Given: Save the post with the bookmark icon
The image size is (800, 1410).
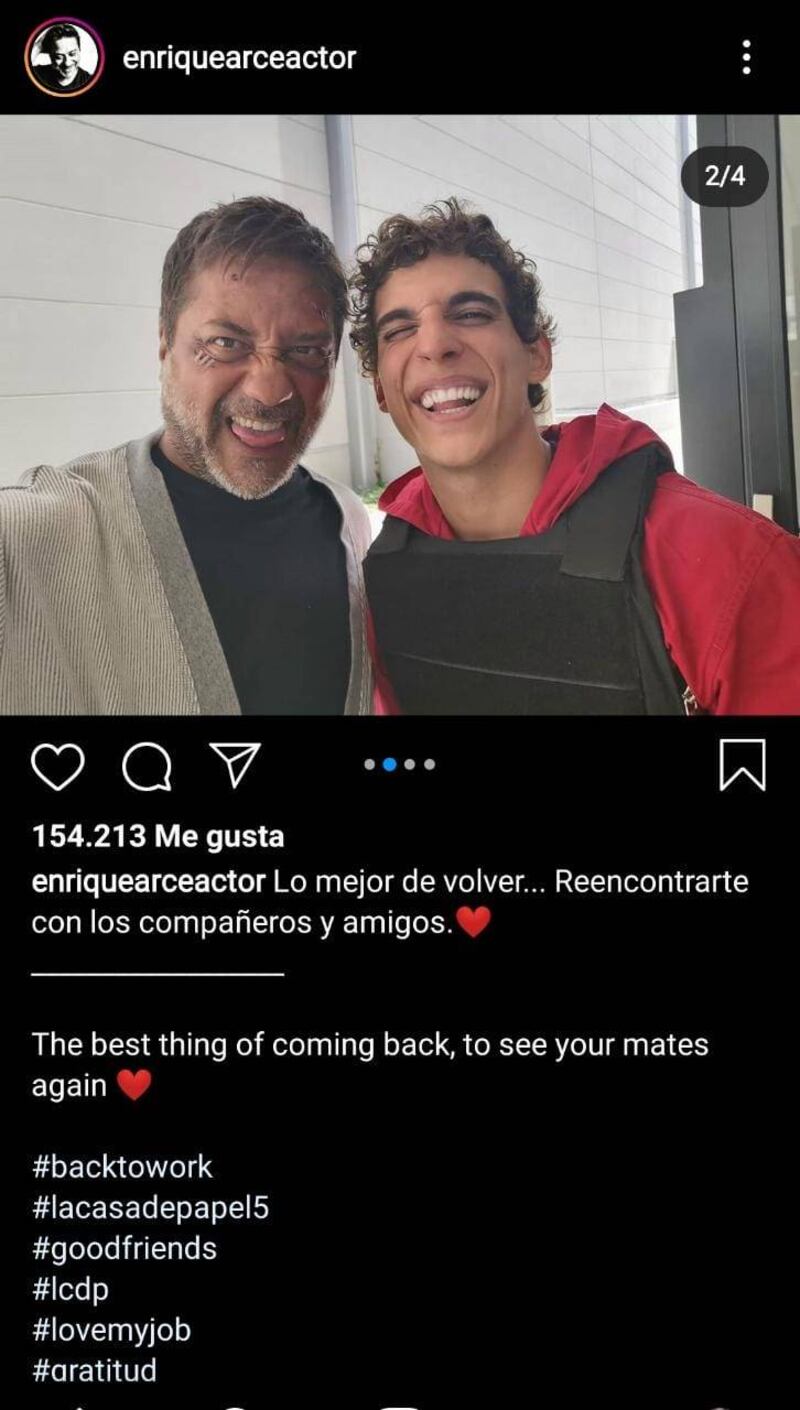Looking at the screenshot, I should click(742, 765).
